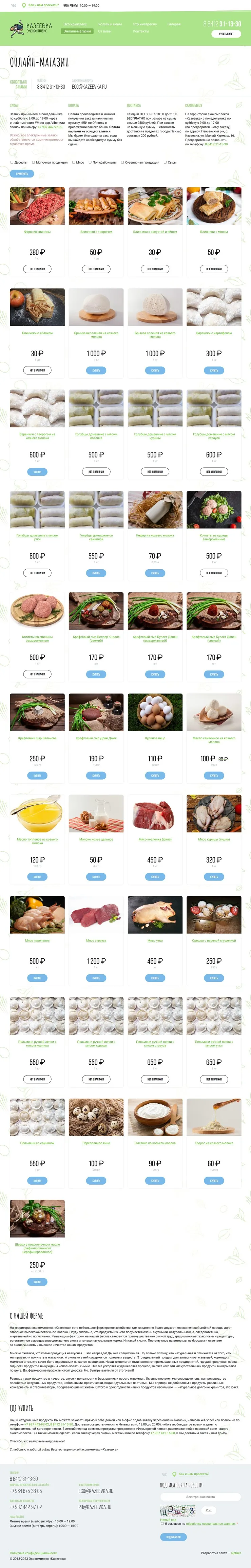Go to 'Галерея' in top navigation

174,24
